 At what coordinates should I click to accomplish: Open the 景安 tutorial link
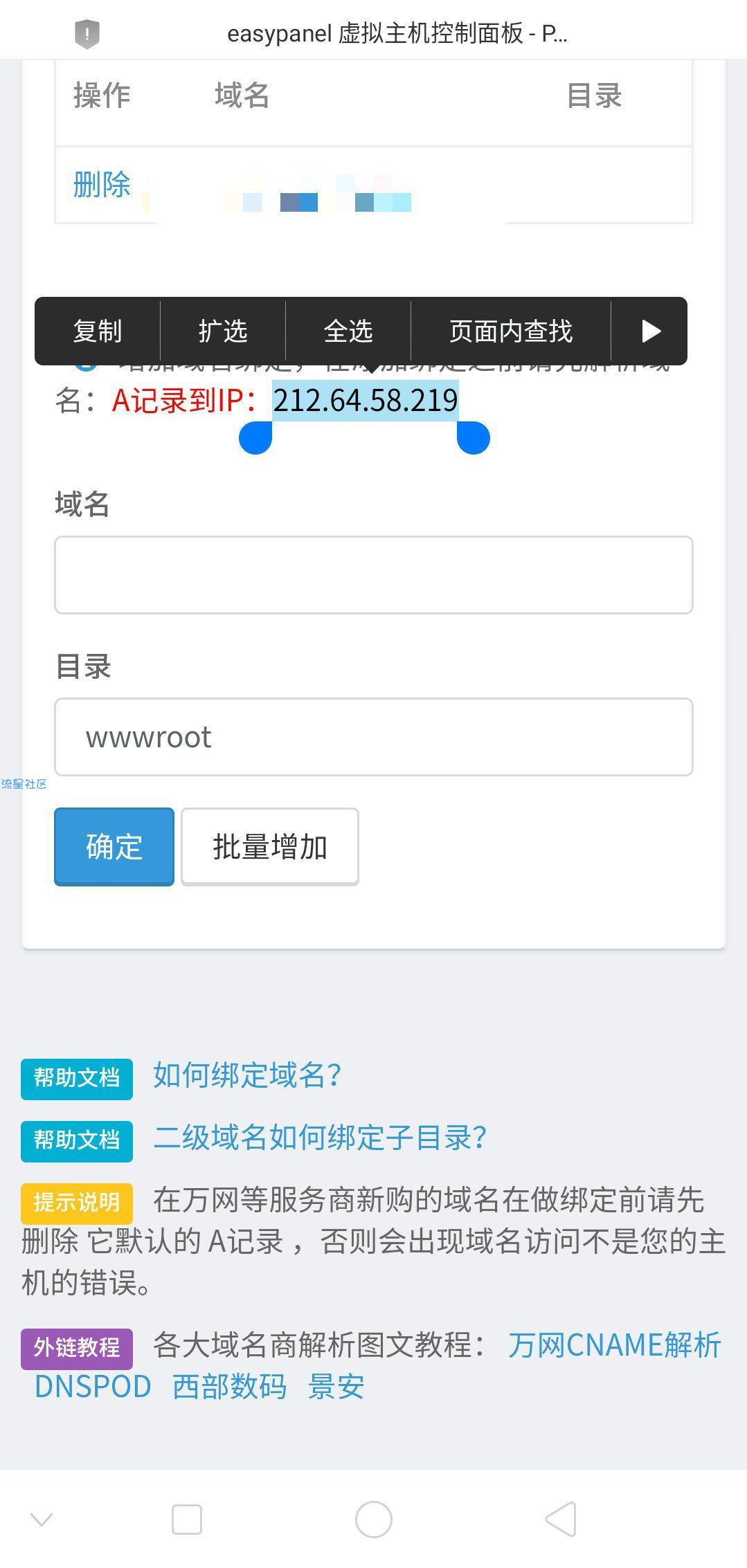click(x=336, y=1387)
